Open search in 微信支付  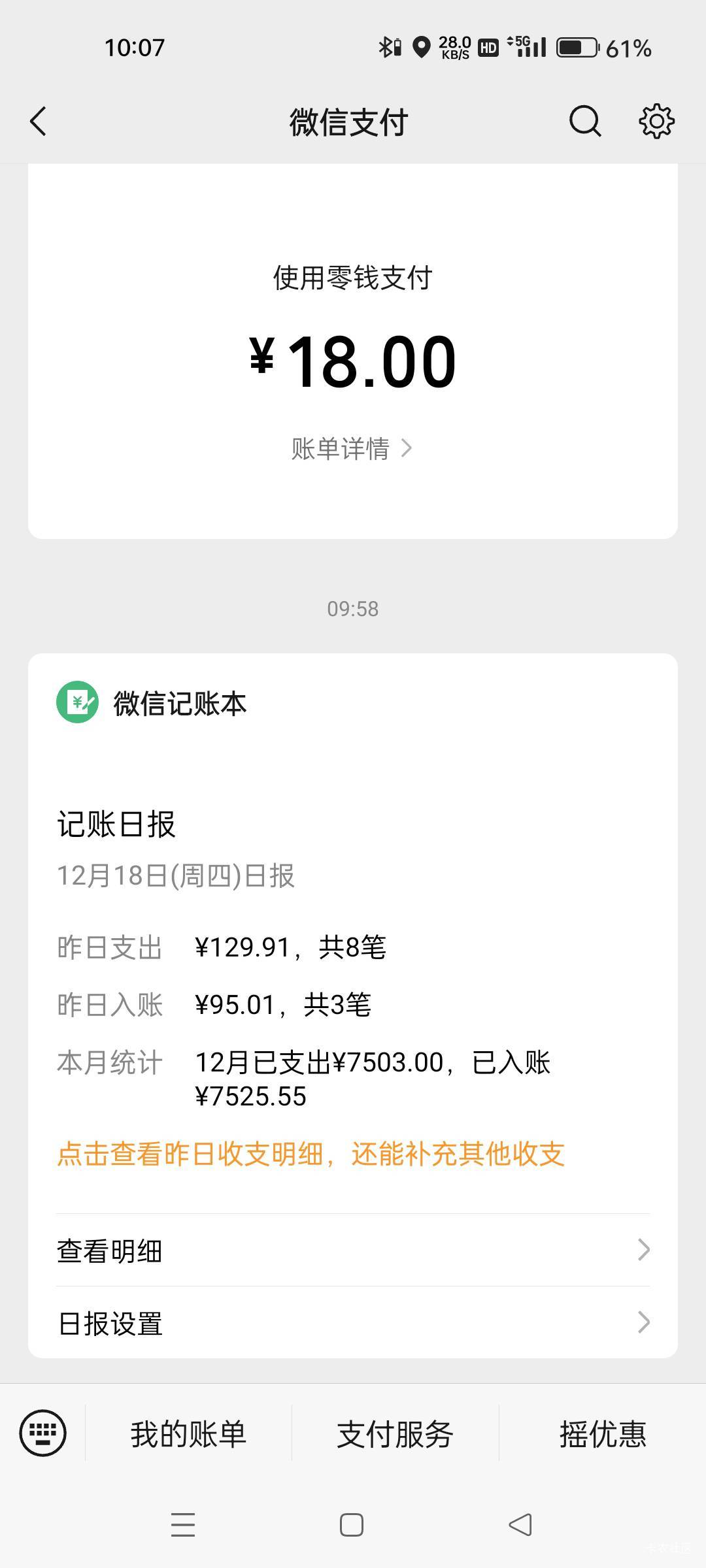584,122
